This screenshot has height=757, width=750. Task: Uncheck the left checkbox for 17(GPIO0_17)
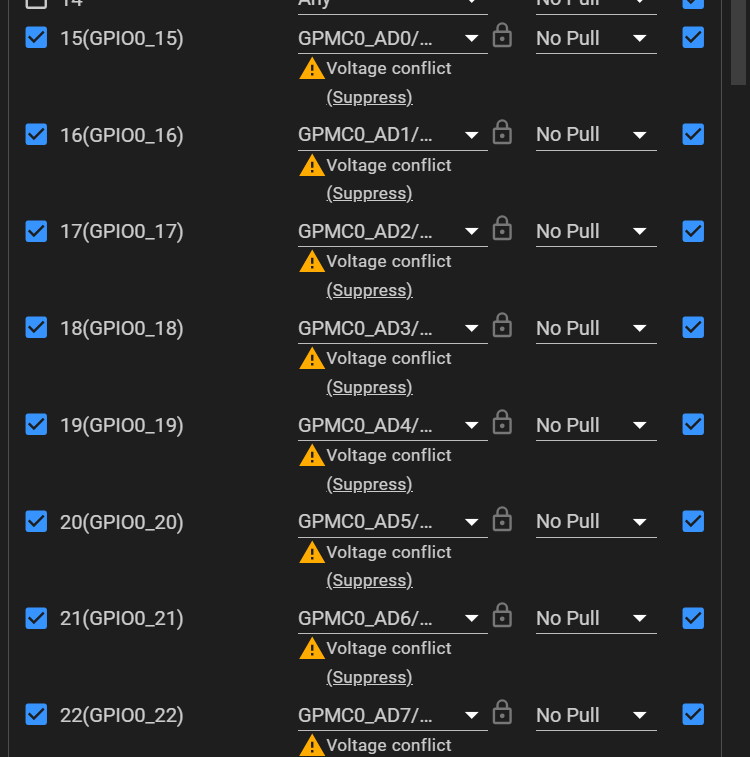pyautogui.click(x=36, y=231)
